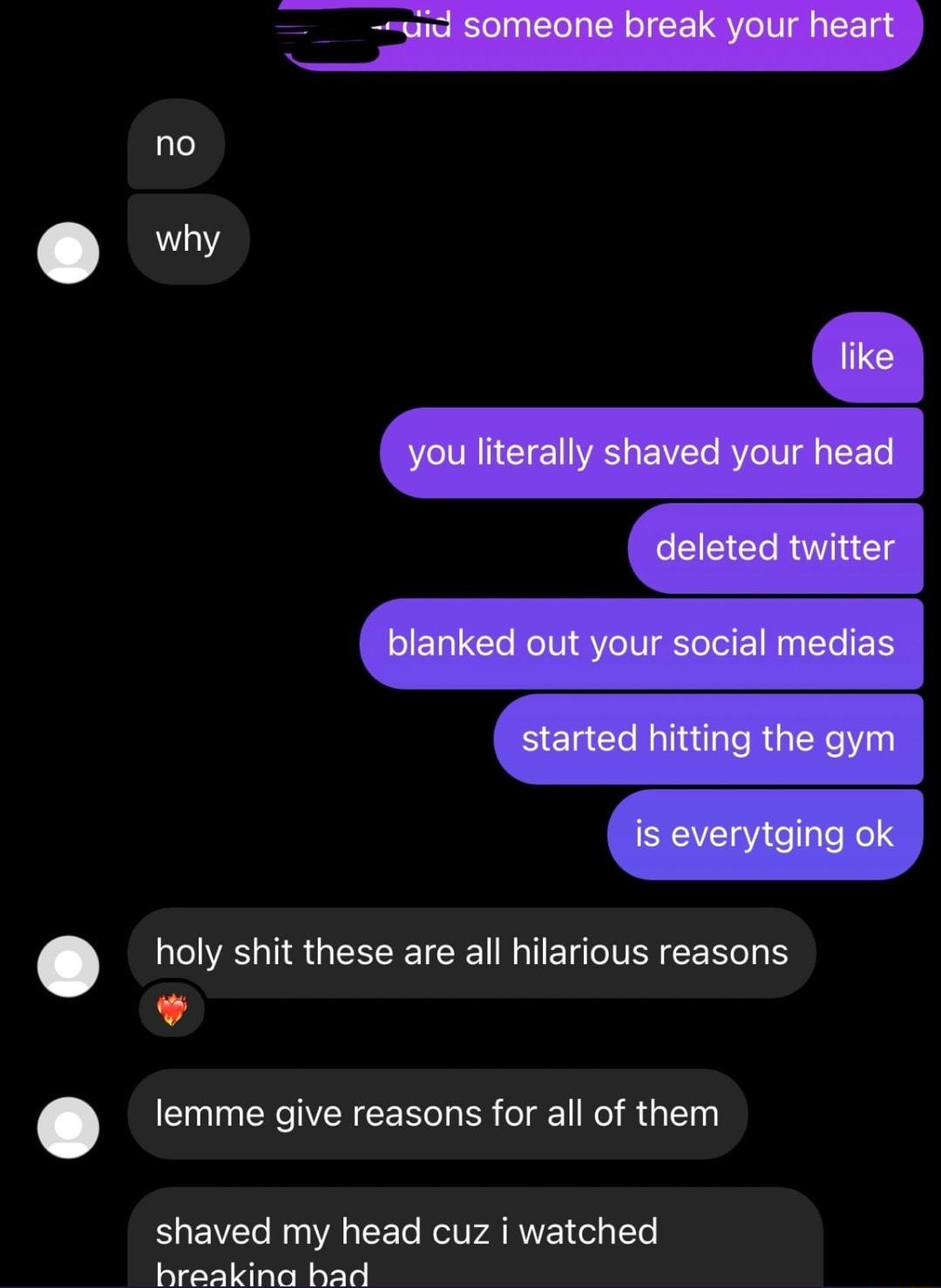Click the 'deleted twitter' bubble

775,548
